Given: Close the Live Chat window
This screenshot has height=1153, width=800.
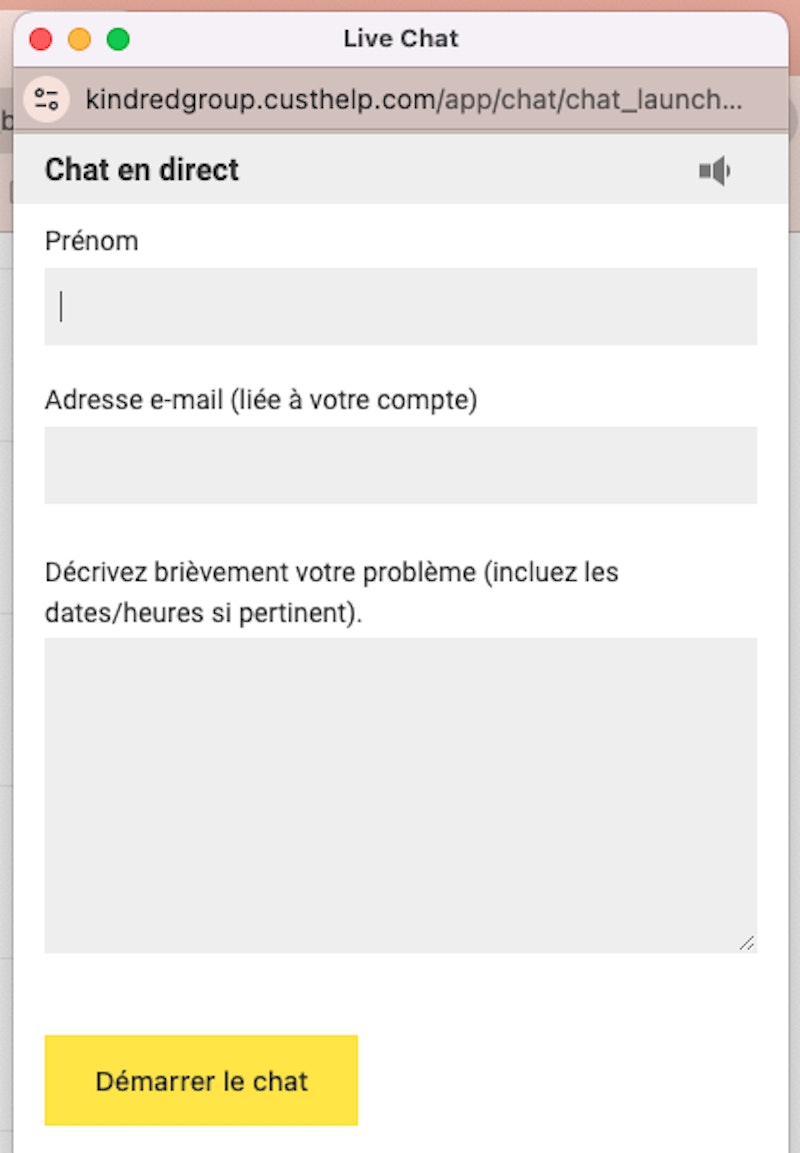Looking at the screenshot, I should [x=41, y=40].
